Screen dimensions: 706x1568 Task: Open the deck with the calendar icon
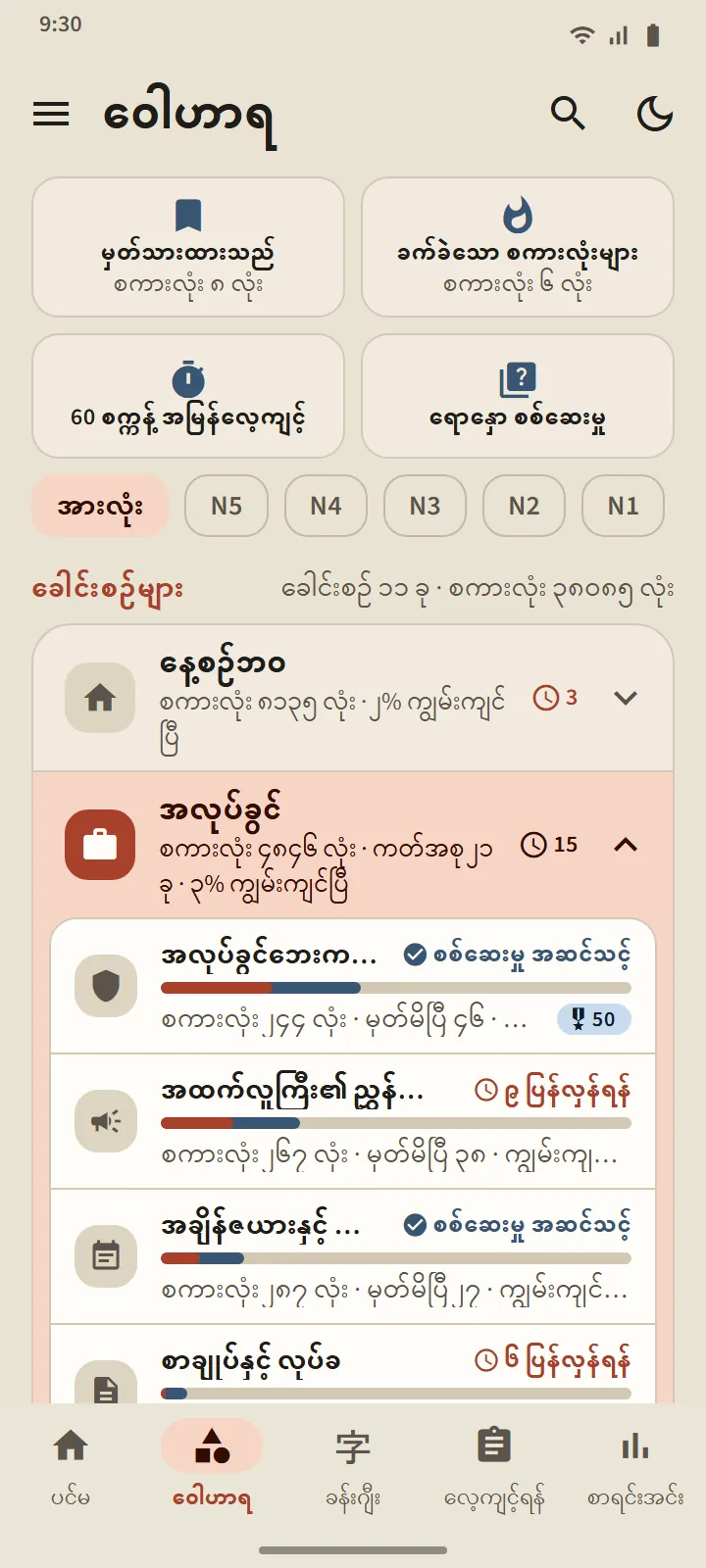353,1257
